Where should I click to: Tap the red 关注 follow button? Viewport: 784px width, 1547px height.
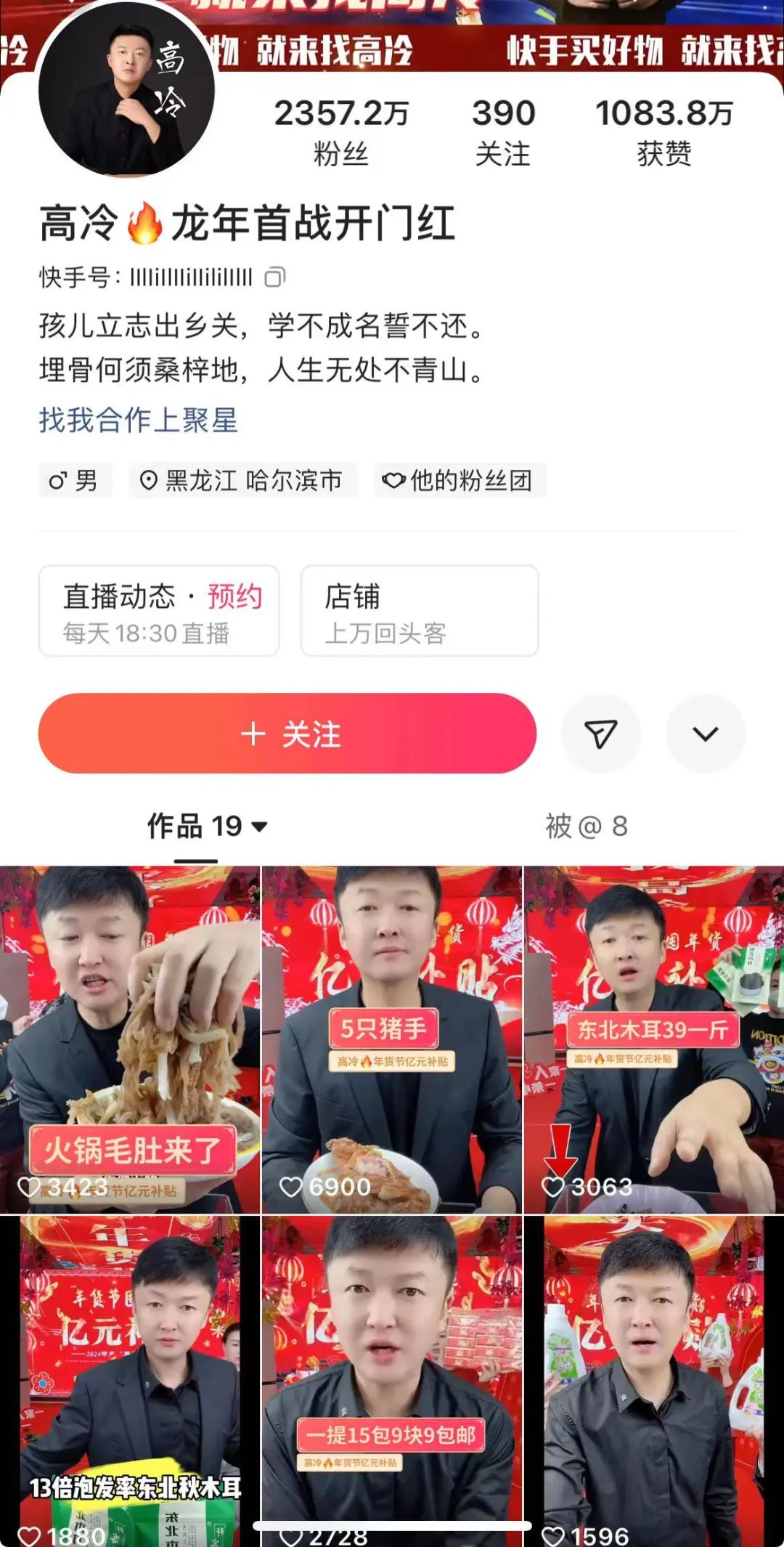287,734
